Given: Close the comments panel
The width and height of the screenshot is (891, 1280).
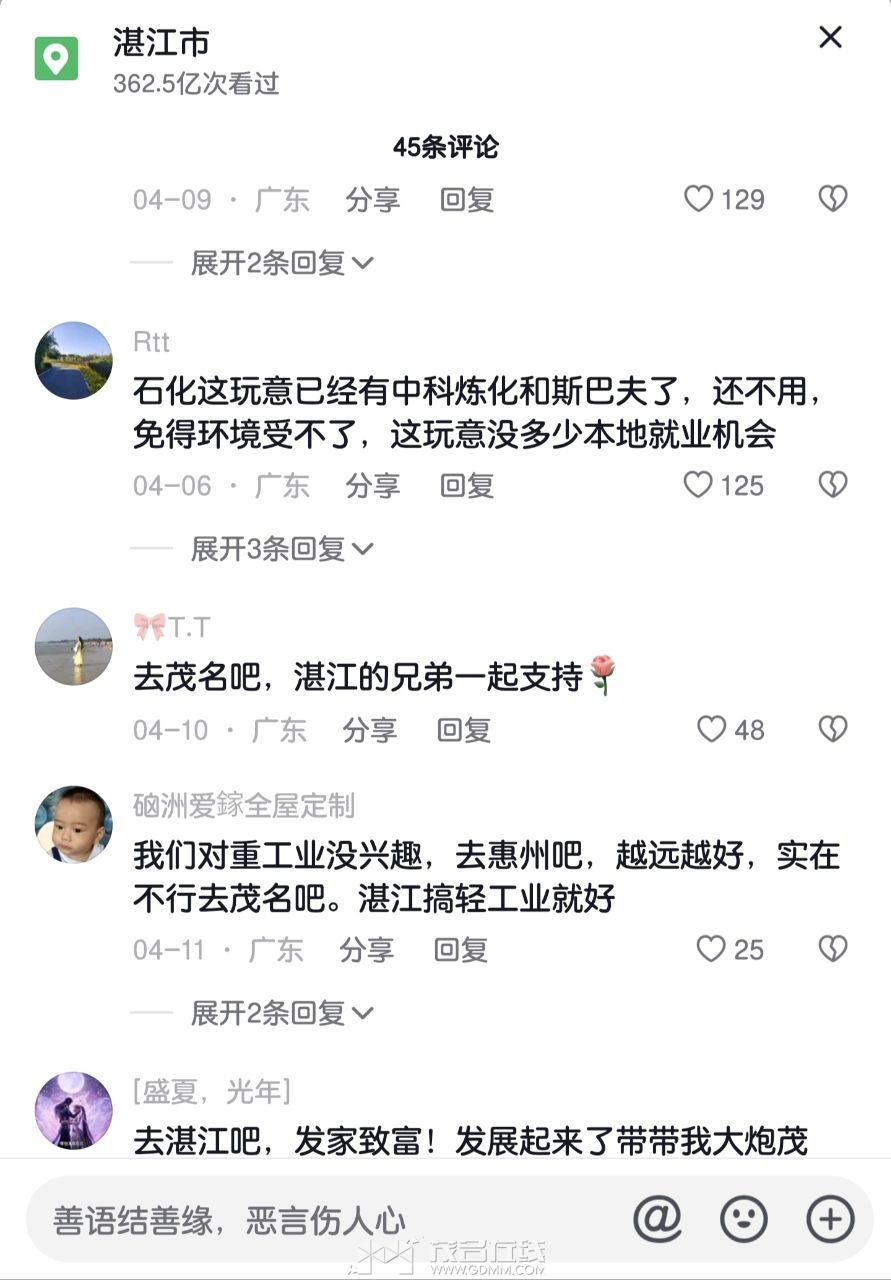Looking at the screenshot, I should click(830, 38).
